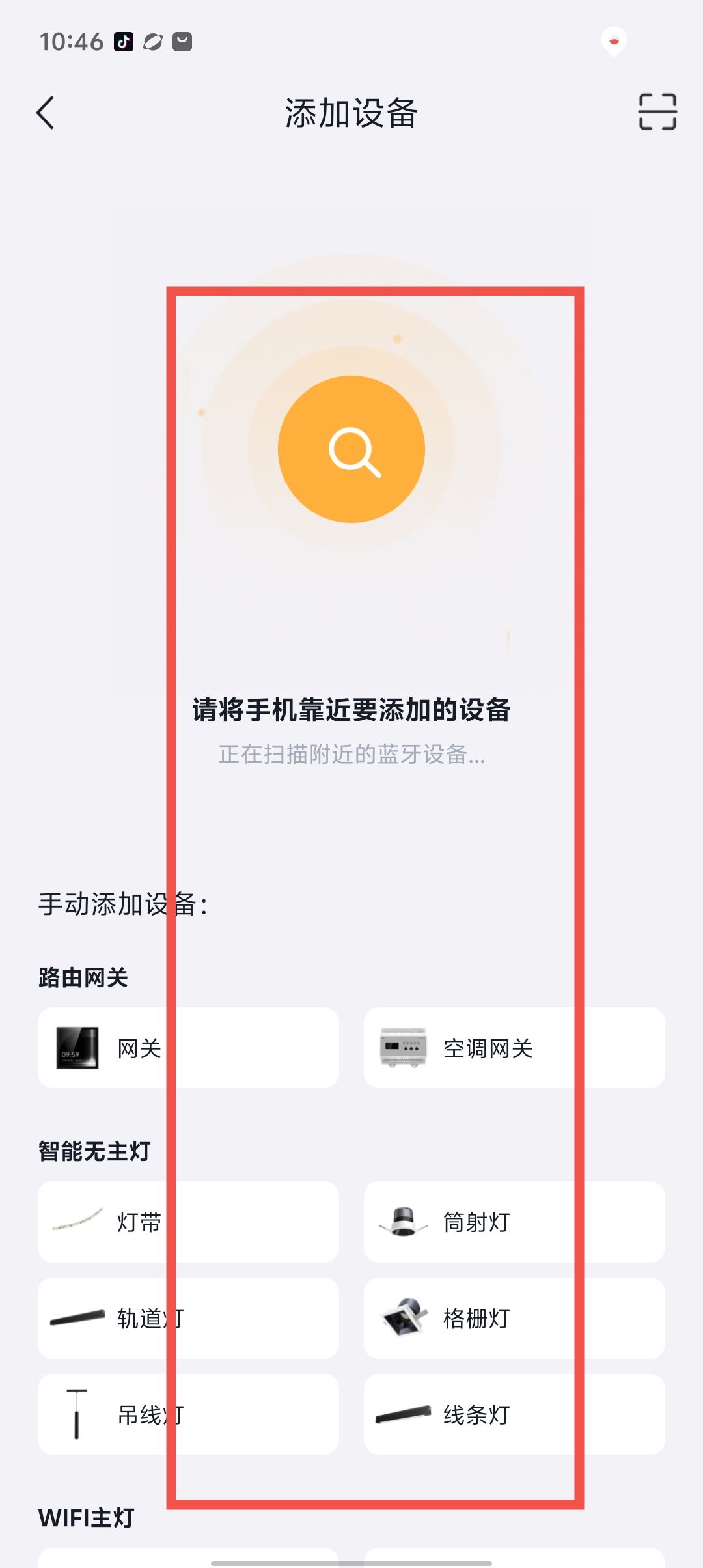The height and width of the screenshot is (1568, 703).
Task: Pick the 线条灯 device card
Action: coord(514,1414)
